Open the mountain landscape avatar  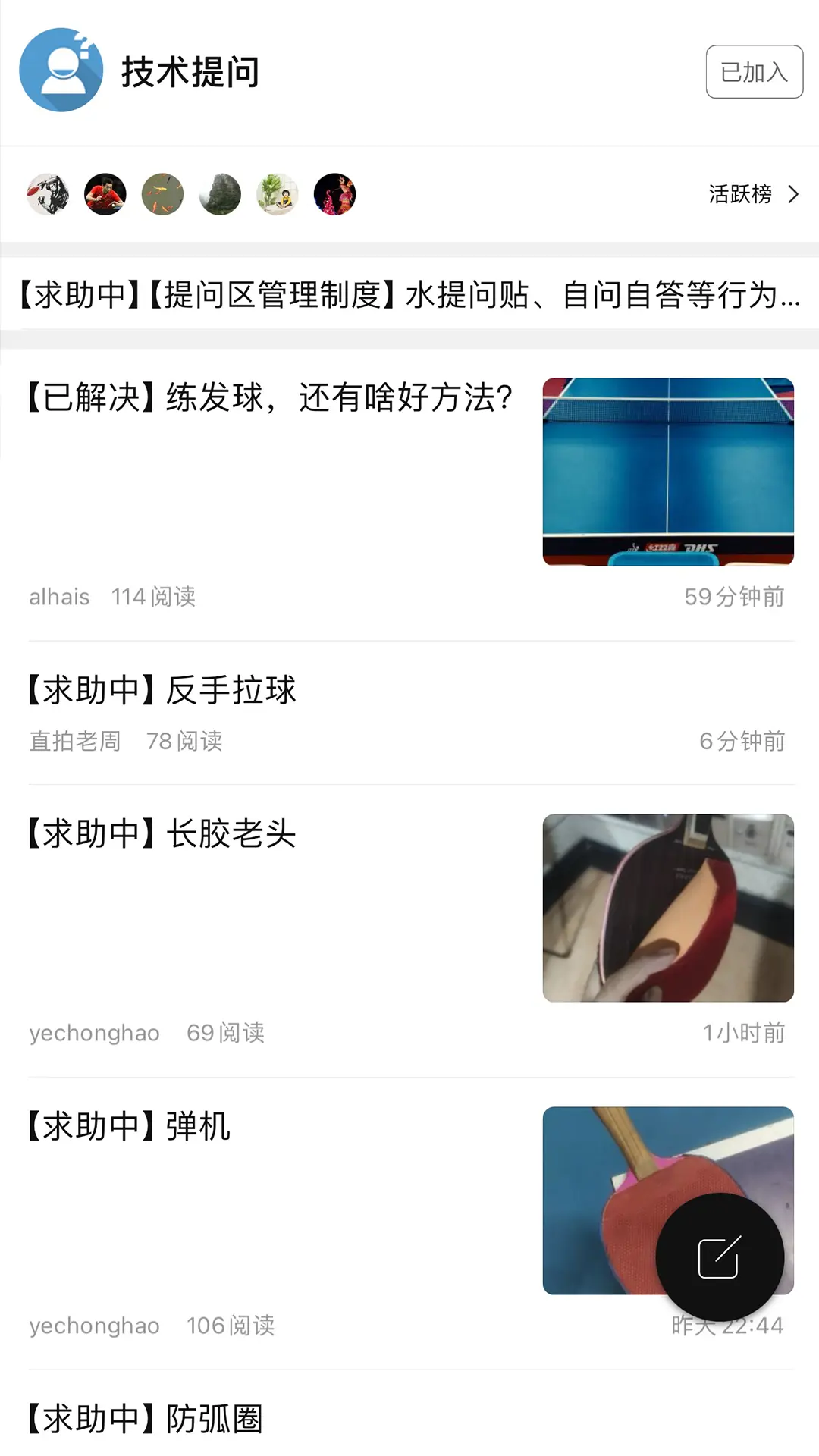[x=220, y=194]
